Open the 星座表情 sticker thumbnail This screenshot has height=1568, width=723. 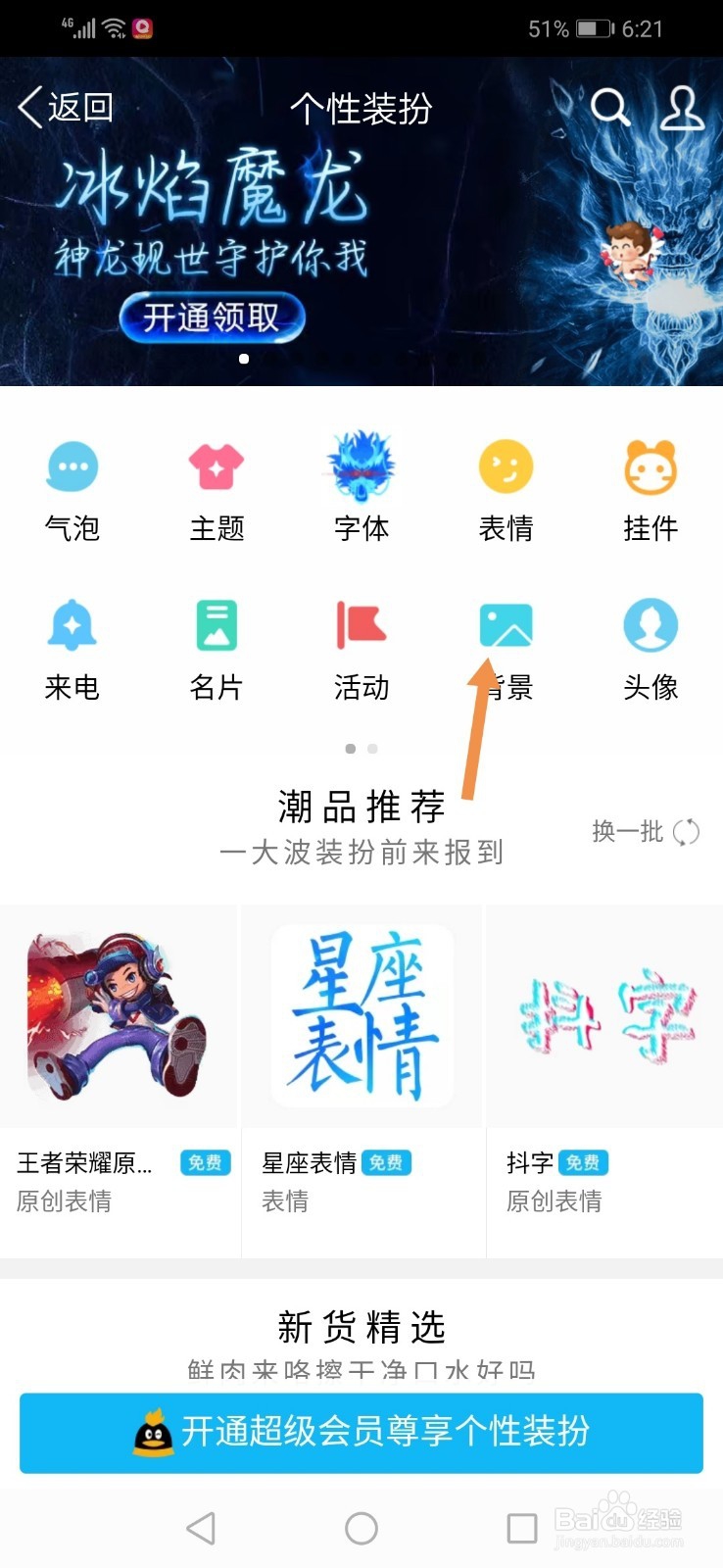[x=361, y=1015]
